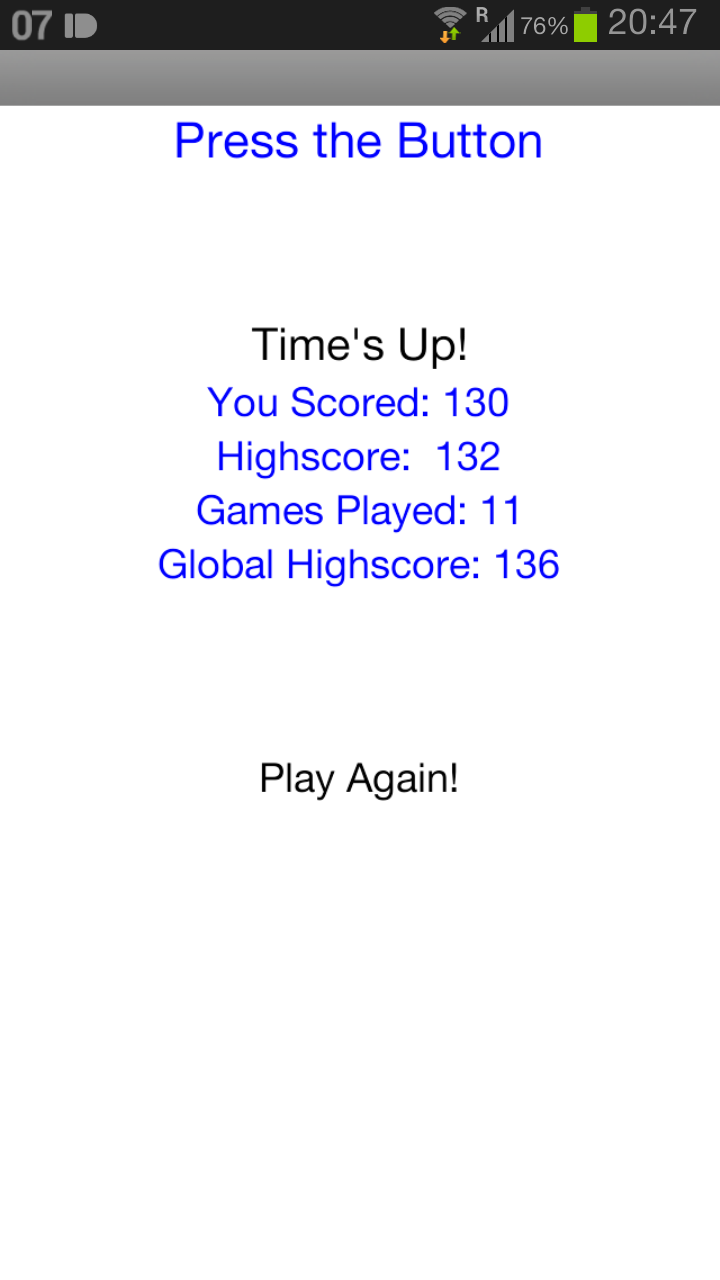720x1280 pixels.
Task: Tap Play Again! to restart the game
Action: [359, 778]
